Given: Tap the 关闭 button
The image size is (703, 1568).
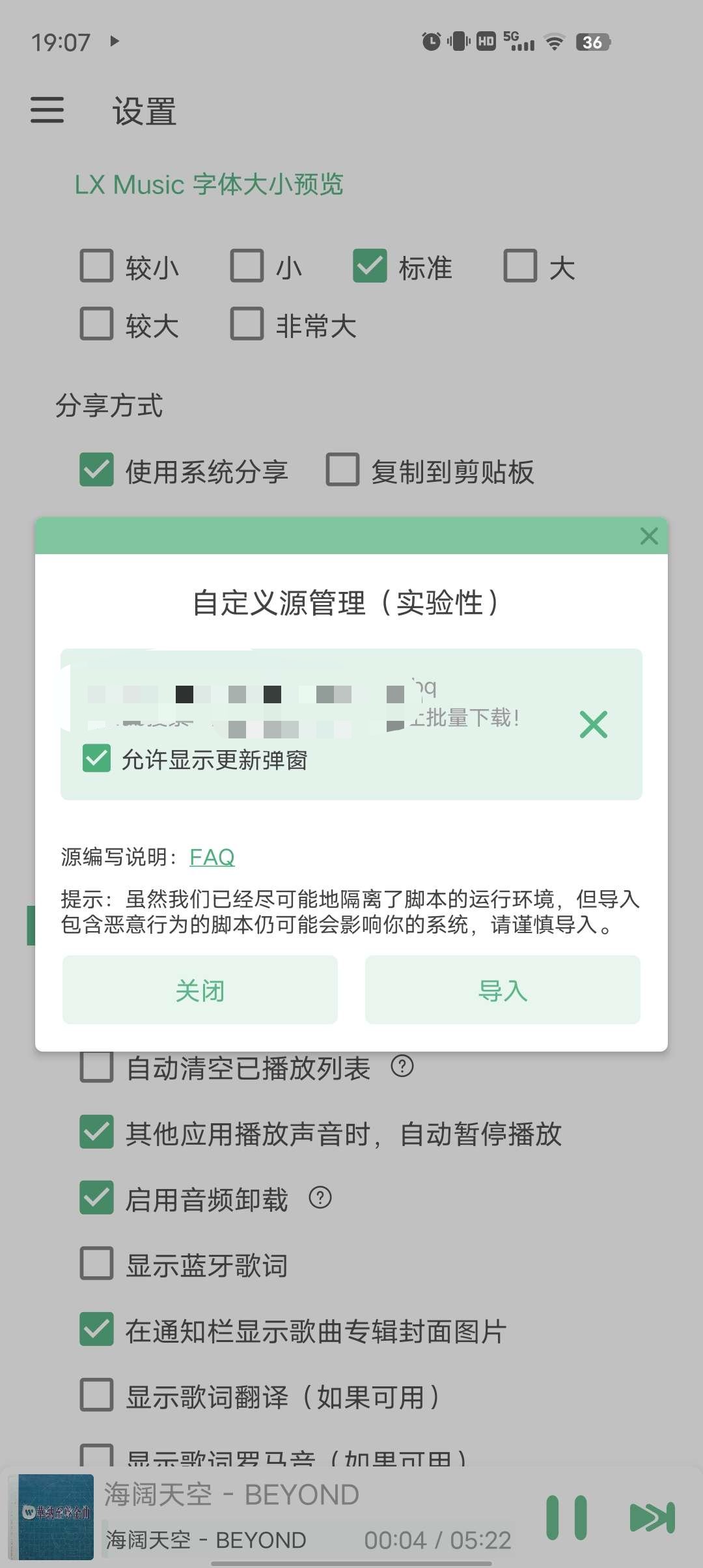Looking at the screenshot, I should point(200,990).
